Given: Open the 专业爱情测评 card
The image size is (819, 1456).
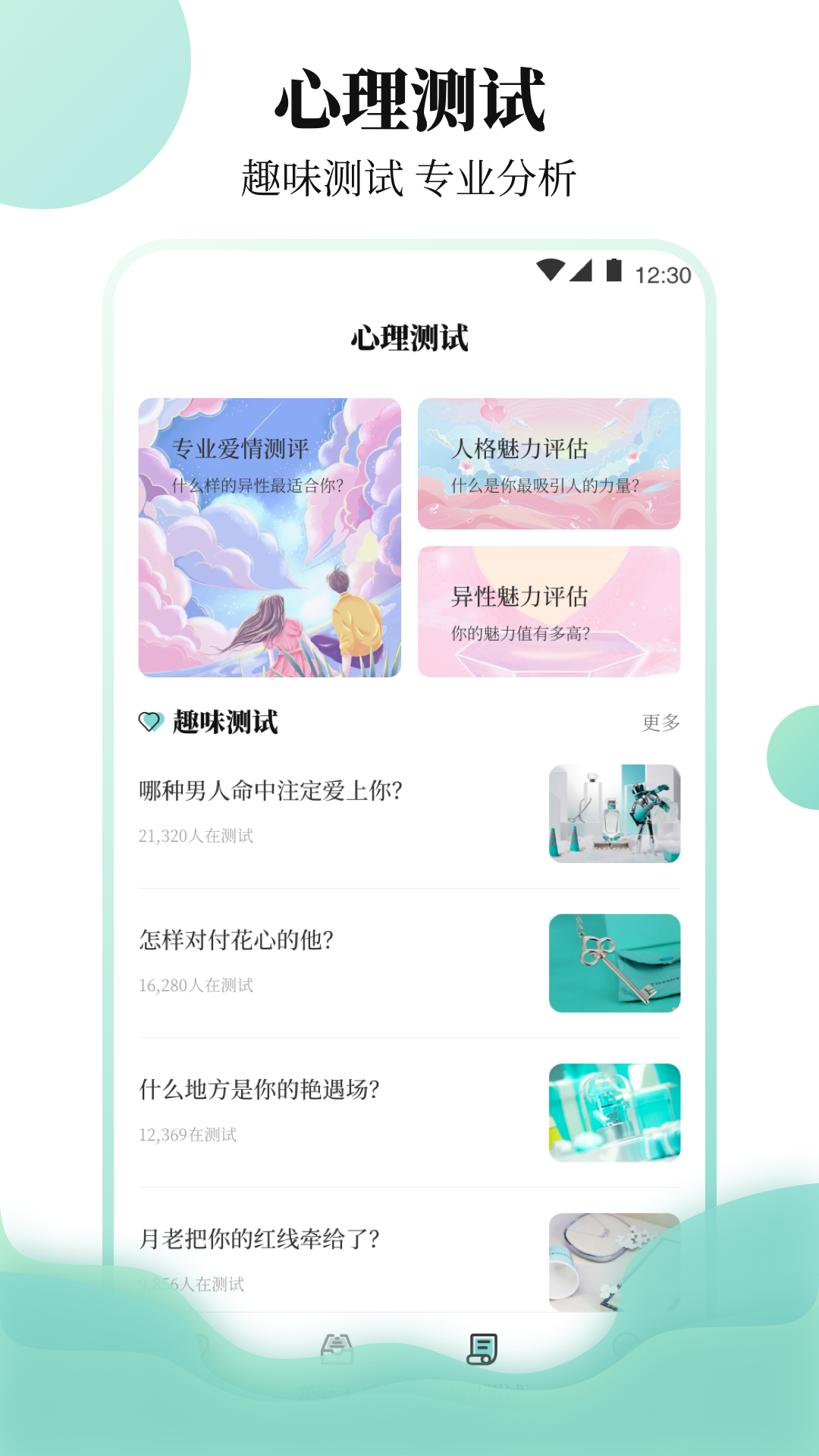Looking at the screenshot, I should pos(270,538).
